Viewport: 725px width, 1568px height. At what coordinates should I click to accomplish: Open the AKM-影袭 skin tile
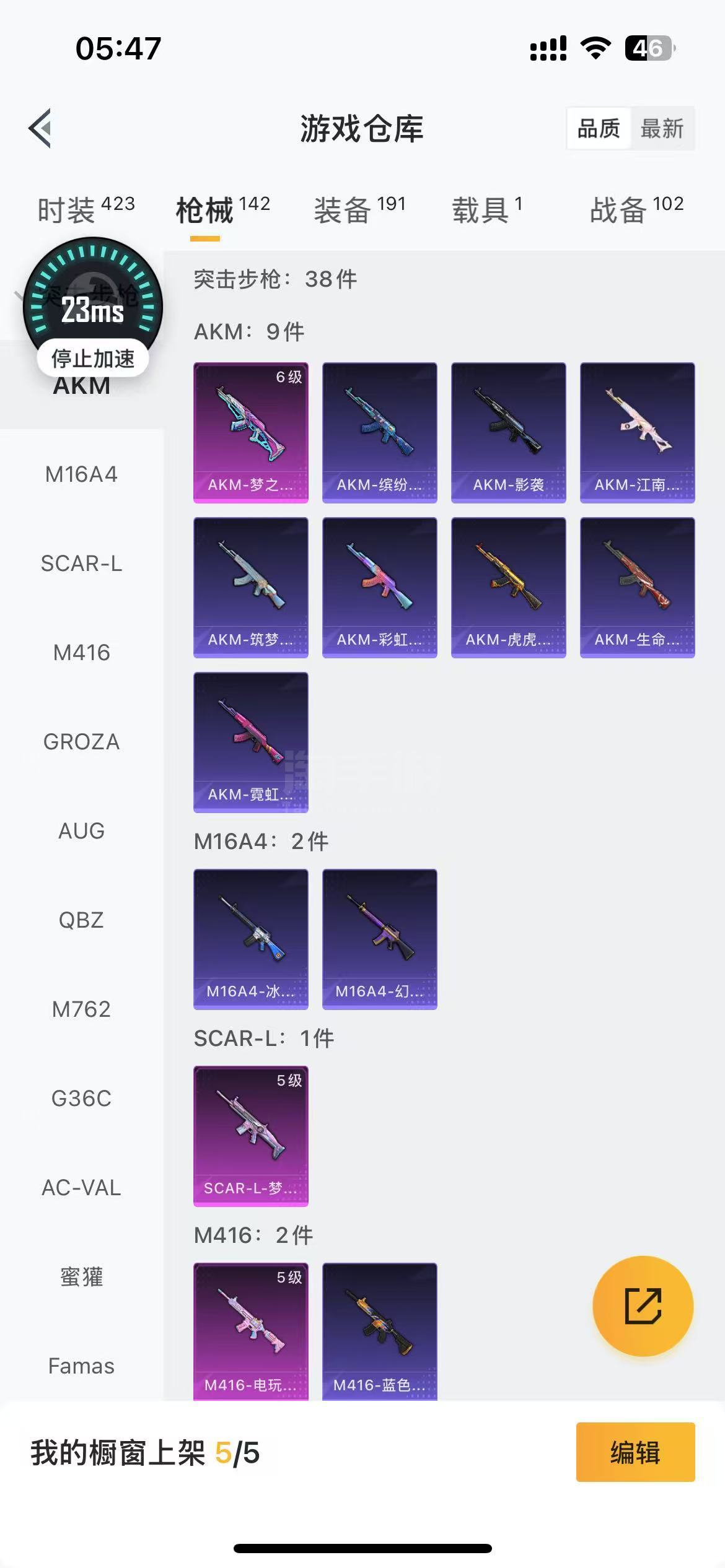[508, 432]
